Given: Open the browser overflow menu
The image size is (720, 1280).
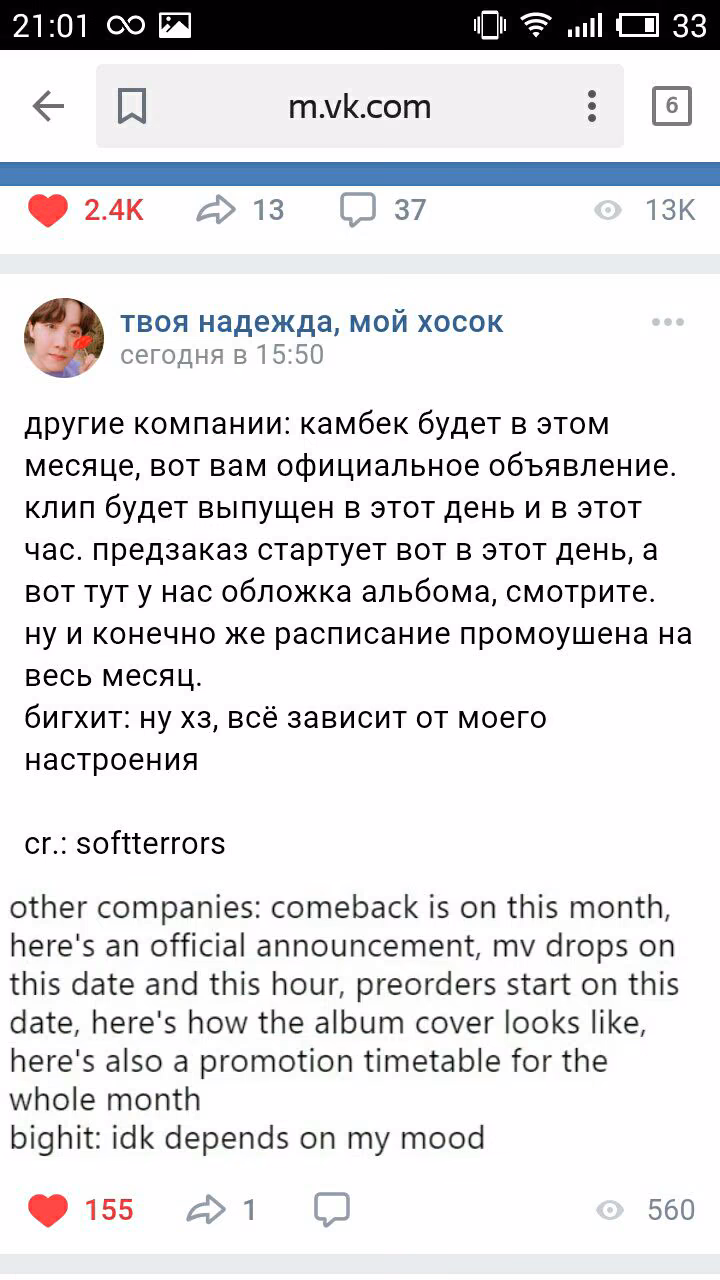Looking at the screenshot, I should pyautogui.click(x=592, y=106).
